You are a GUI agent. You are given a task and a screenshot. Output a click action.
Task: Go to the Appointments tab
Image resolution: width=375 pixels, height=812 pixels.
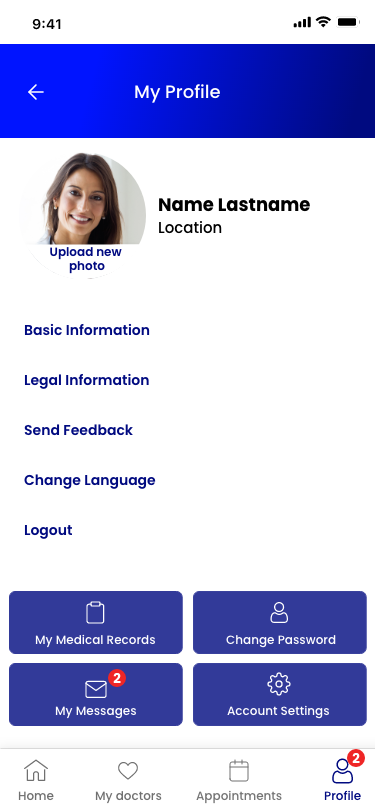tap(239, 780)
